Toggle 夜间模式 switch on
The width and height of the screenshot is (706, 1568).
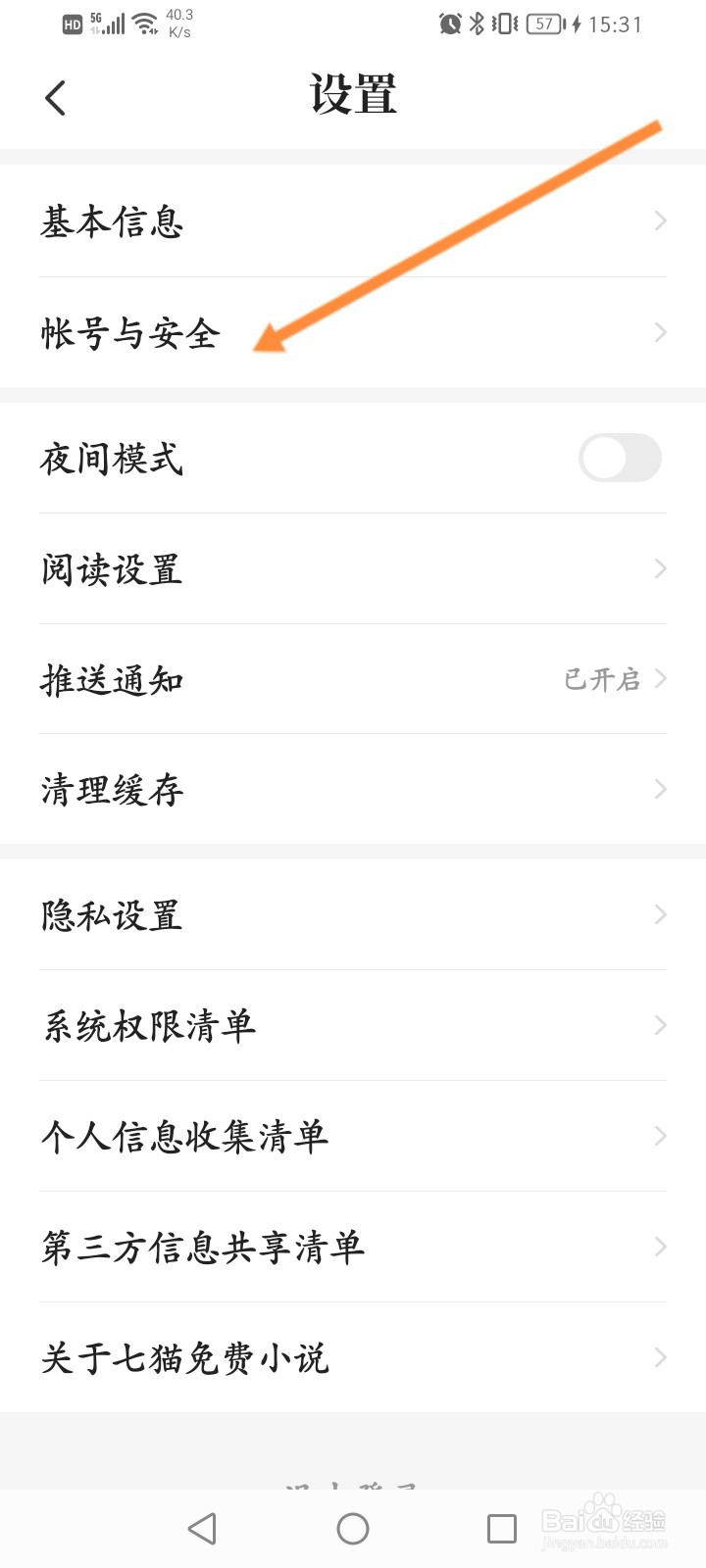click(x=620, y=459)
